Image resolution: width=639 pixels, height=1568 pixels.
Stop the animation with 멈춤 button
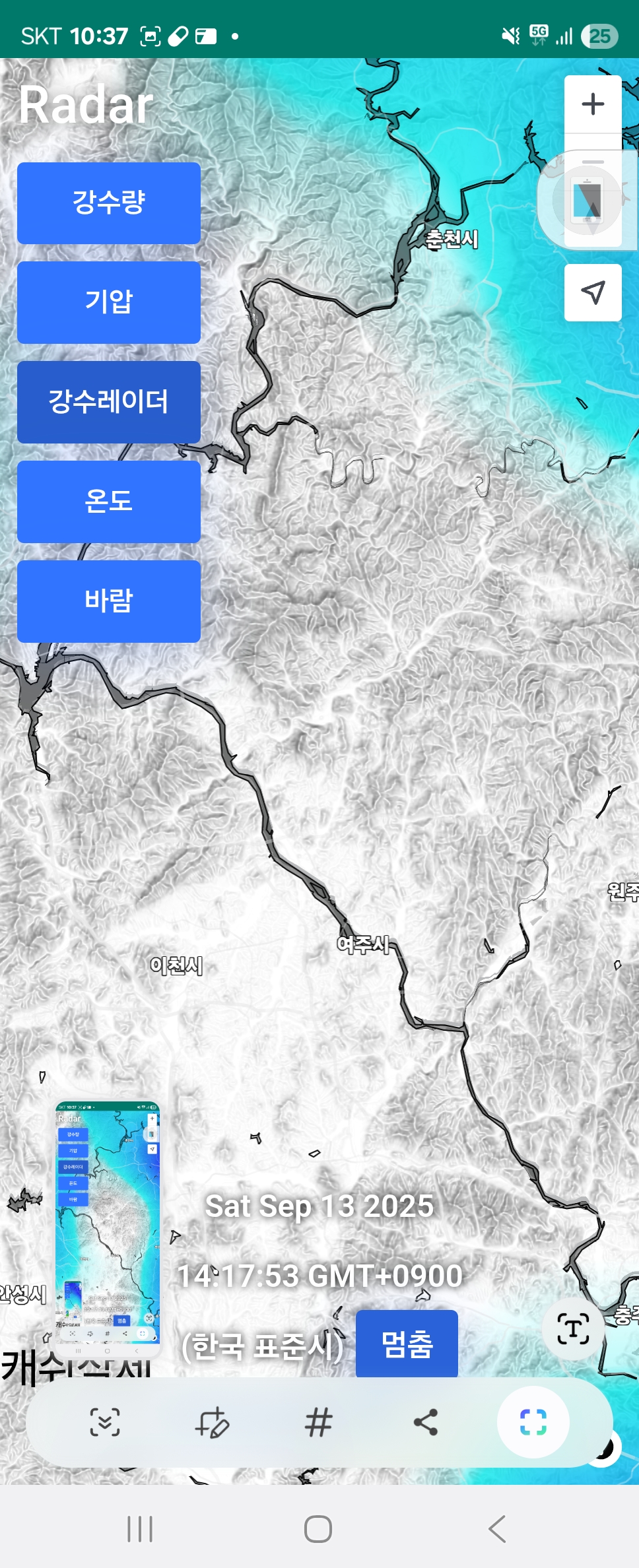(x=407, y=1344)
